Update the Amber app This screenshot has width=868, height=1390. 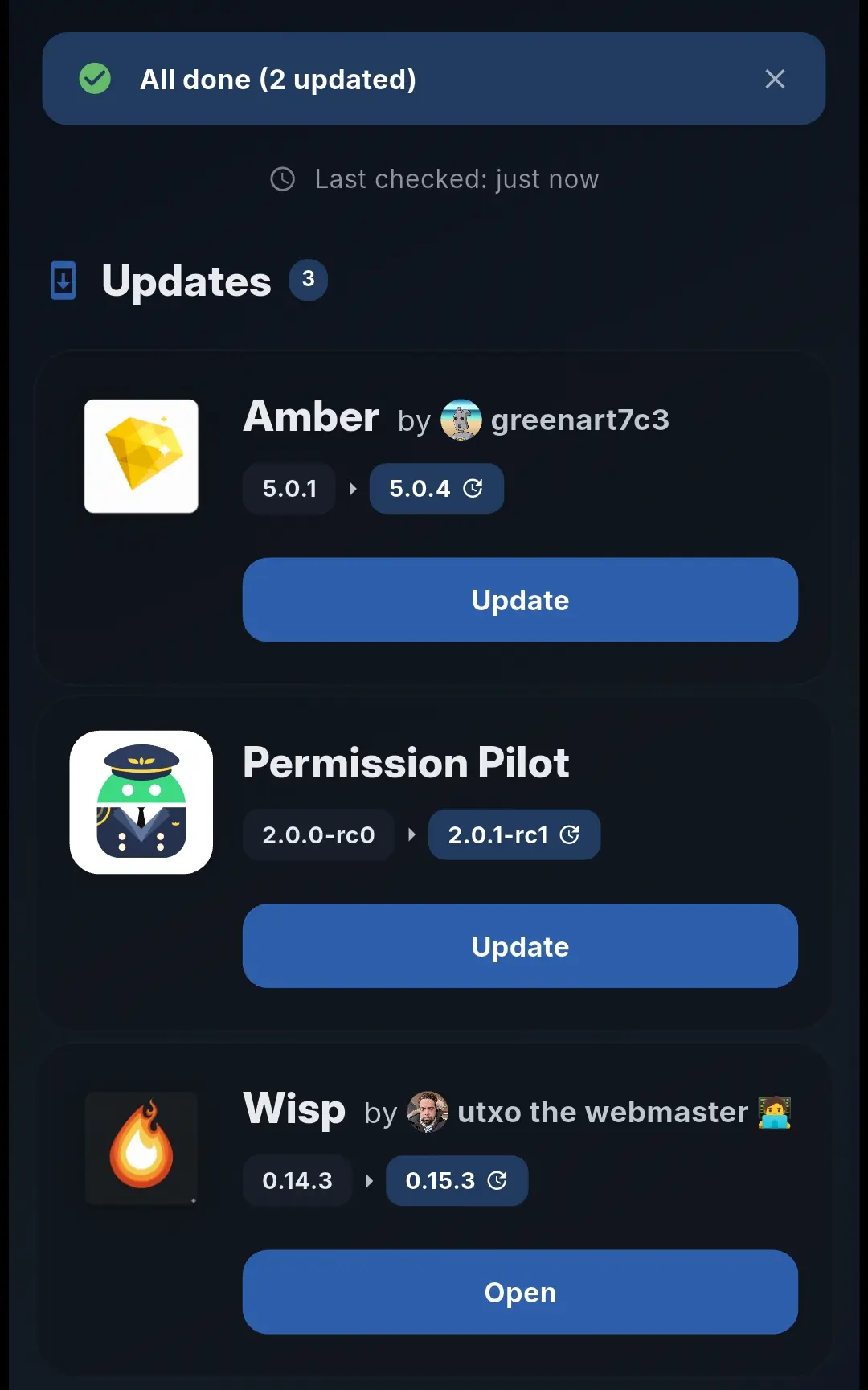pos(520,600)
